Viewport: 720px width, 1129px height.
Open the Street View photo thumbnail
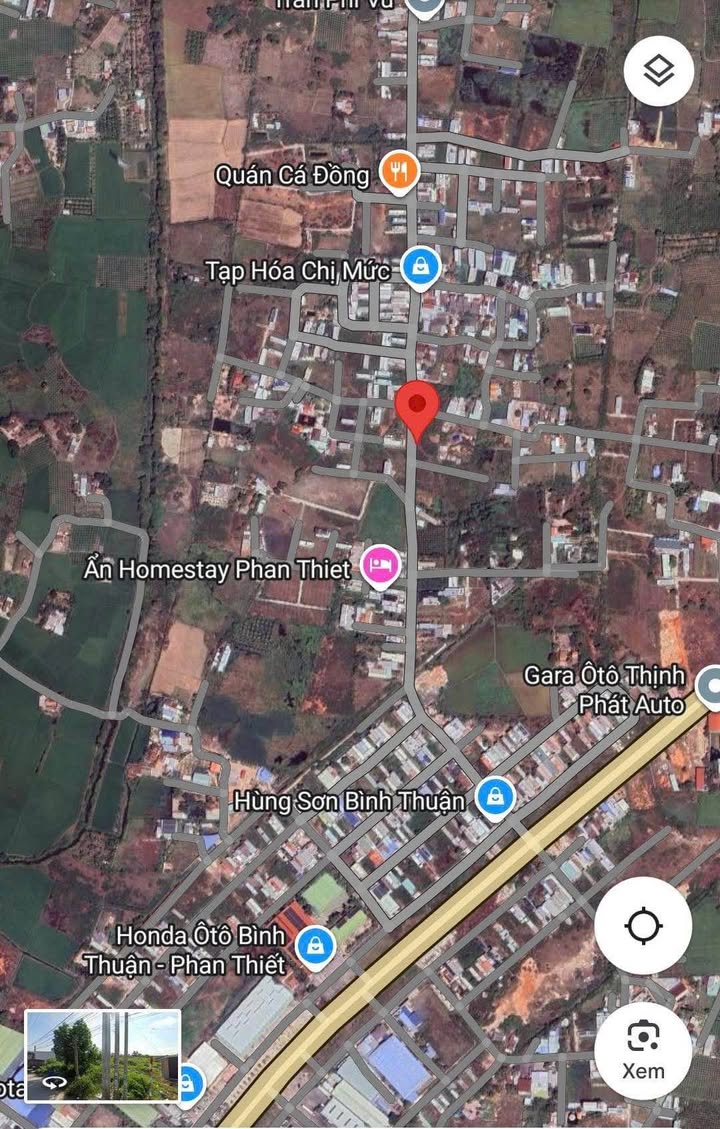[x=102, y=1056]
